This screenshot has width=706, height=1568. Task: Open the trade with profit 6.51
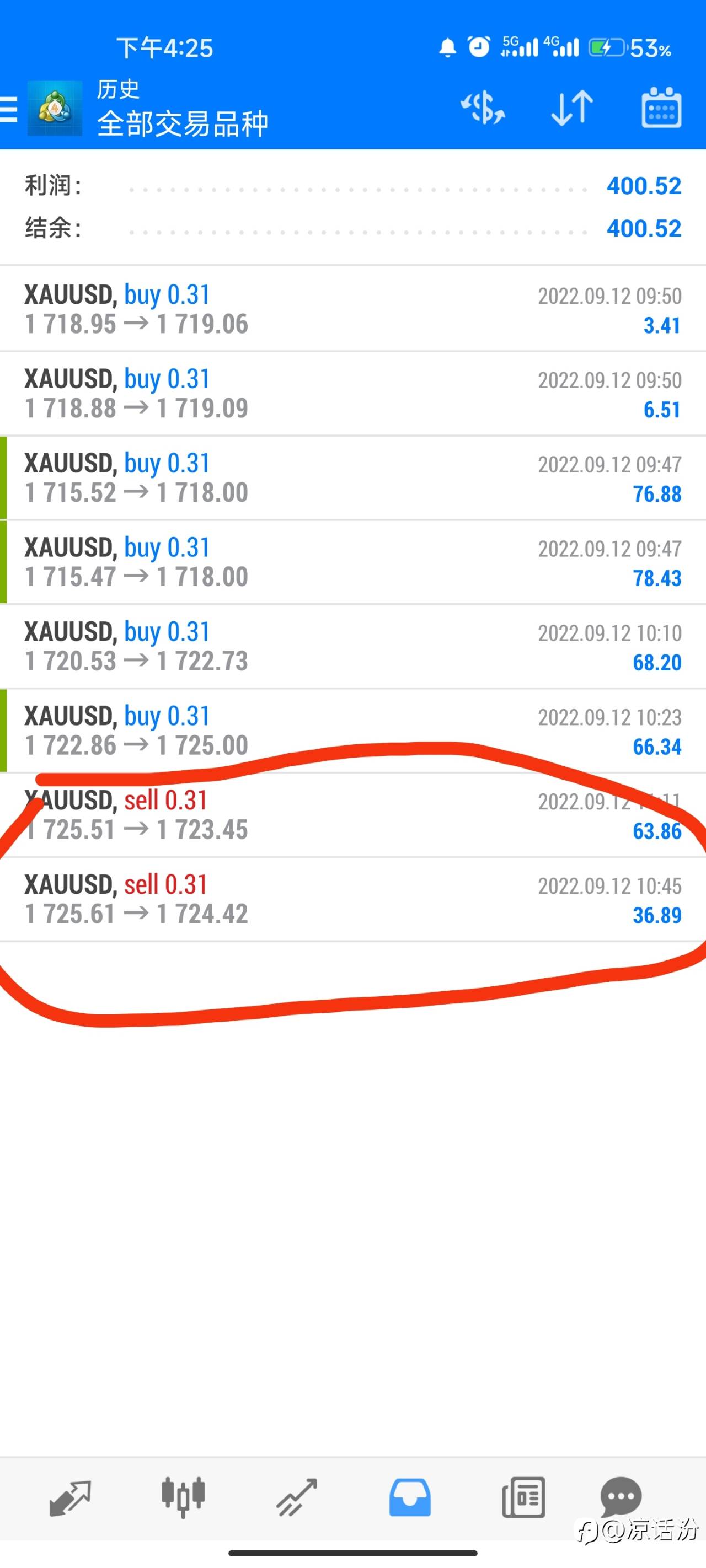(x=352, y=394)
